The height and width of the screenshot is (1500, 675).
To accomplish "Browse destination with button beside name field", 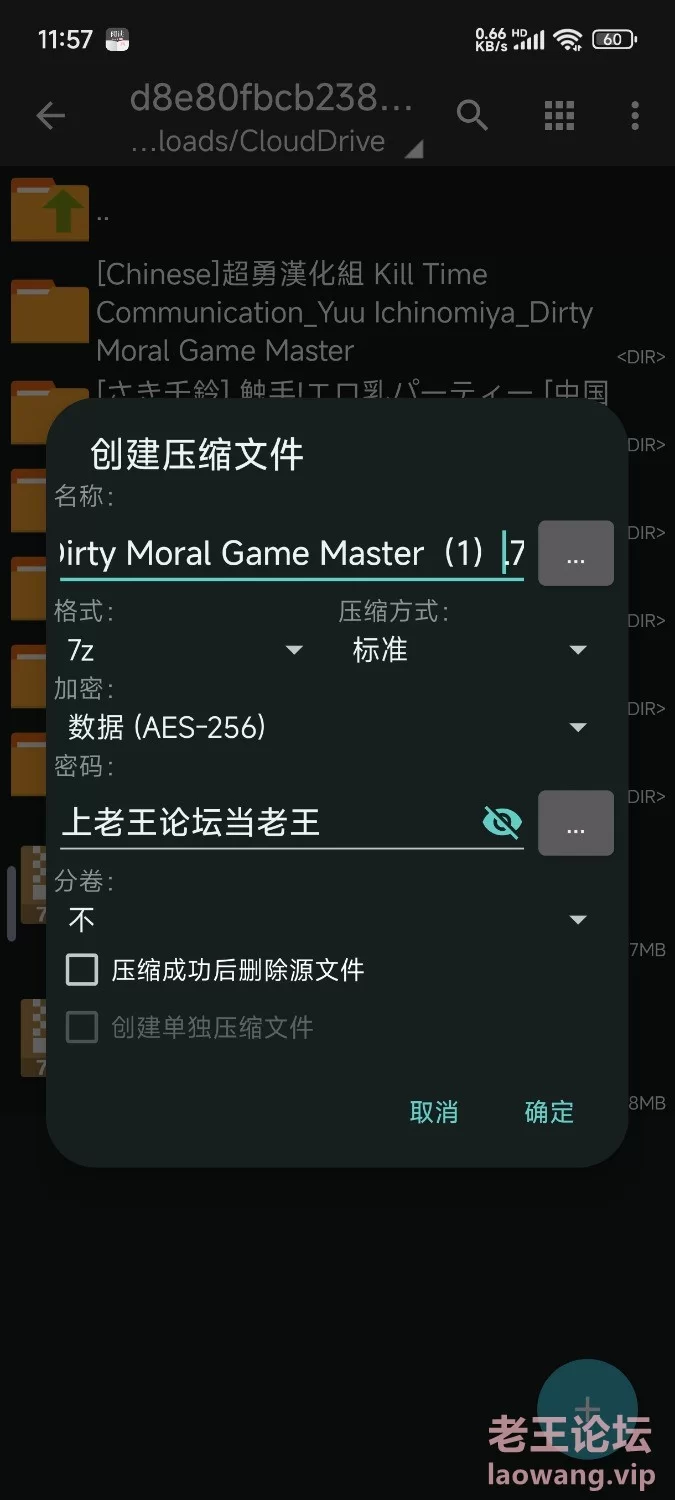I will (x=576, y=553).
